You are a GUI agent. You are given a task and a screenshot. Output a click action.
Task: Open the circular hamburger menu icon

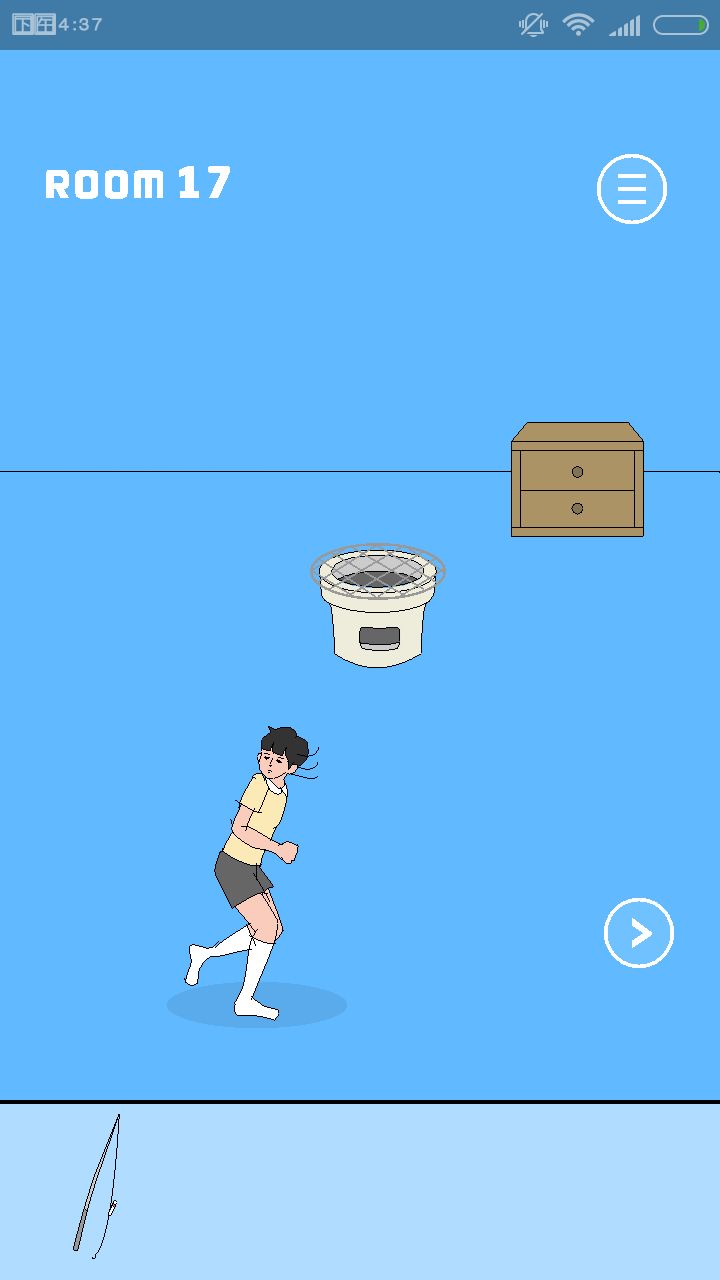pyautogui.click(x=631, y=189)
